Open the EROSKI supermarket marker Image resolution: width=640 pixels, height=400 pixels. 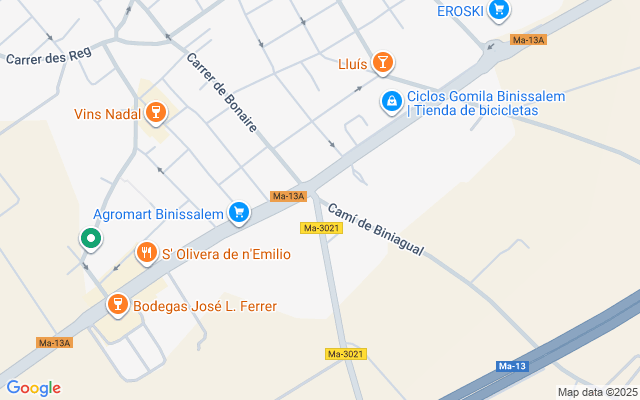(500, 11)
